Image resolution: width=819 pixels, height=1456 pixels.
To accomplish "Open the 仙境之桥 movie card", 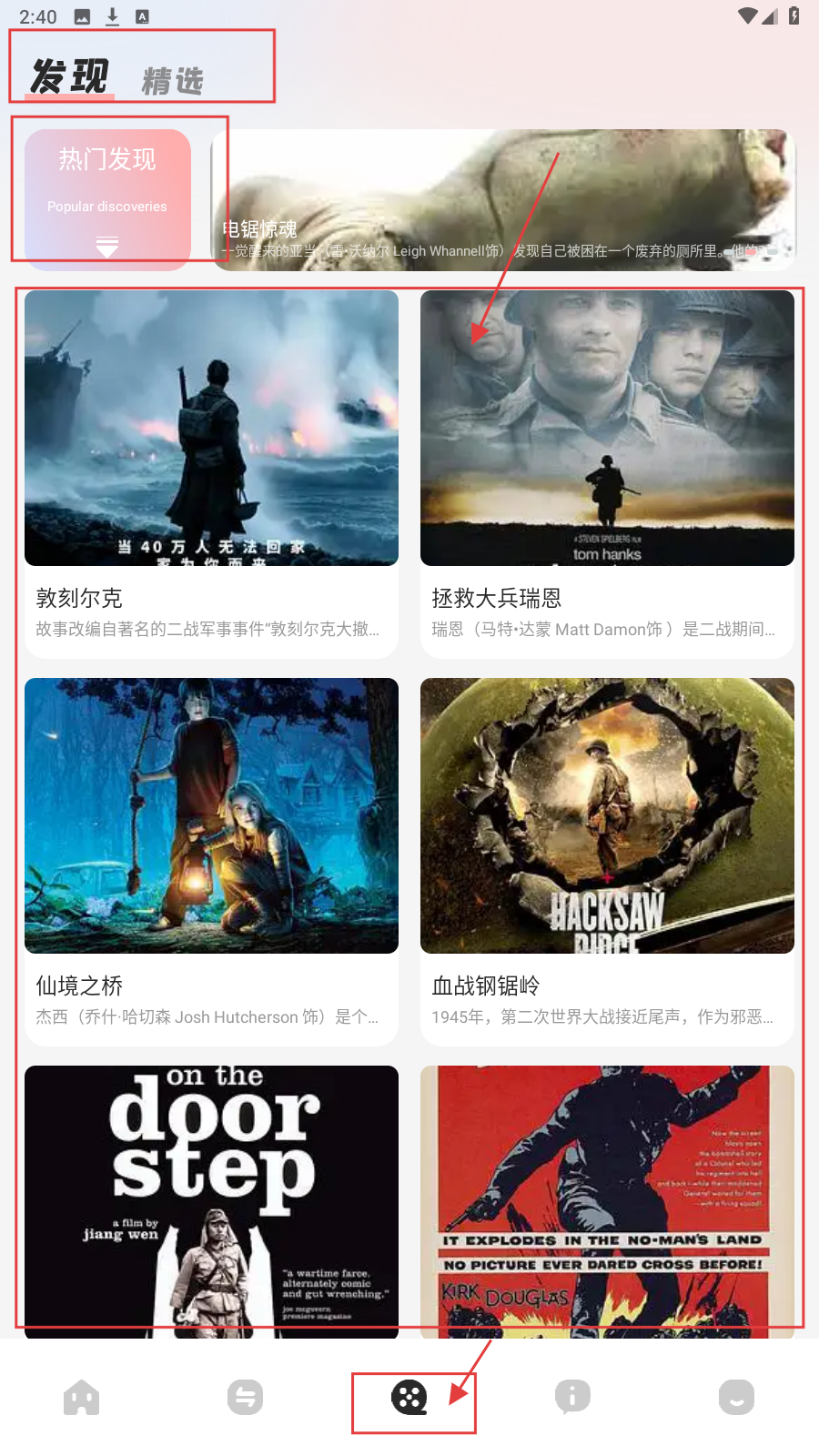I will click(211, 861).
